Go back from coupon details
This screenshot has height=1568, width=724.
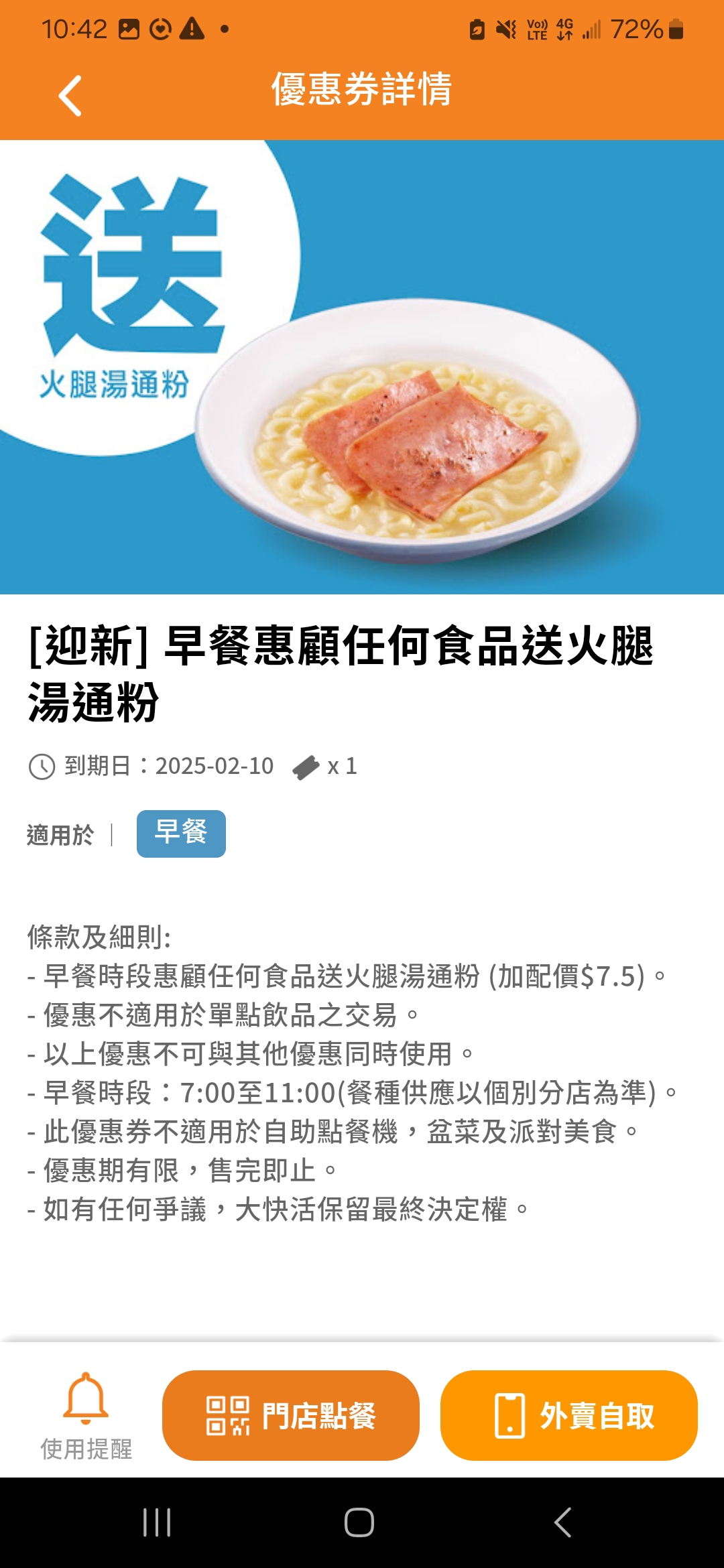point(70,95)
